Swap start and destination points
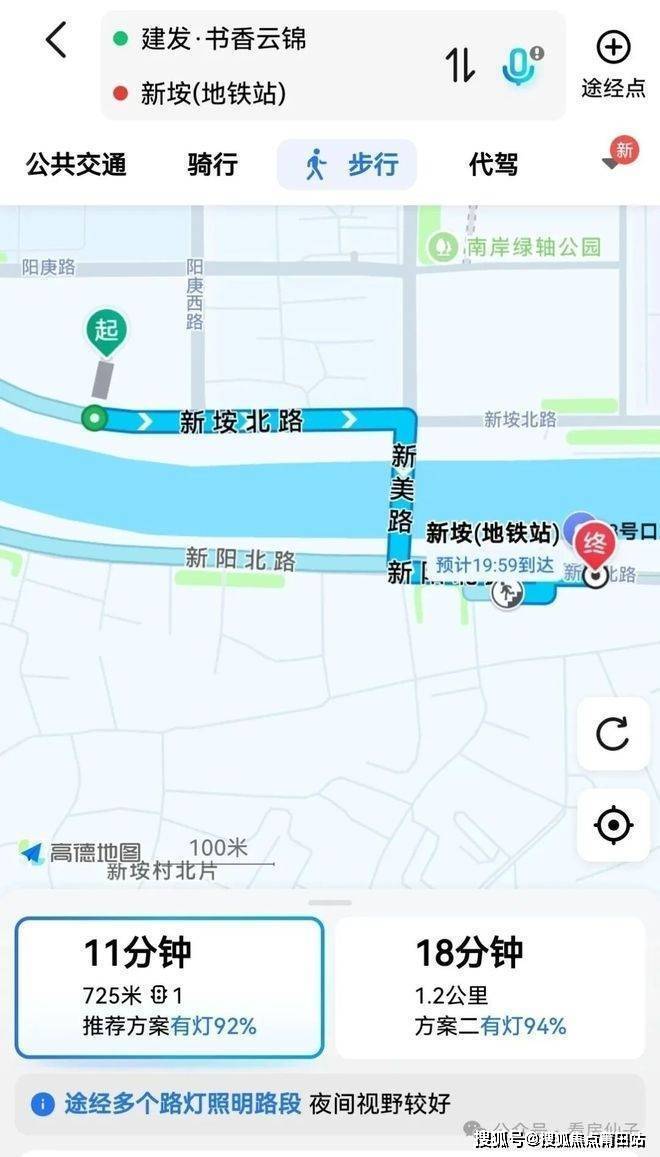Viewport: 660px width, 1157px height. point(460,65)
